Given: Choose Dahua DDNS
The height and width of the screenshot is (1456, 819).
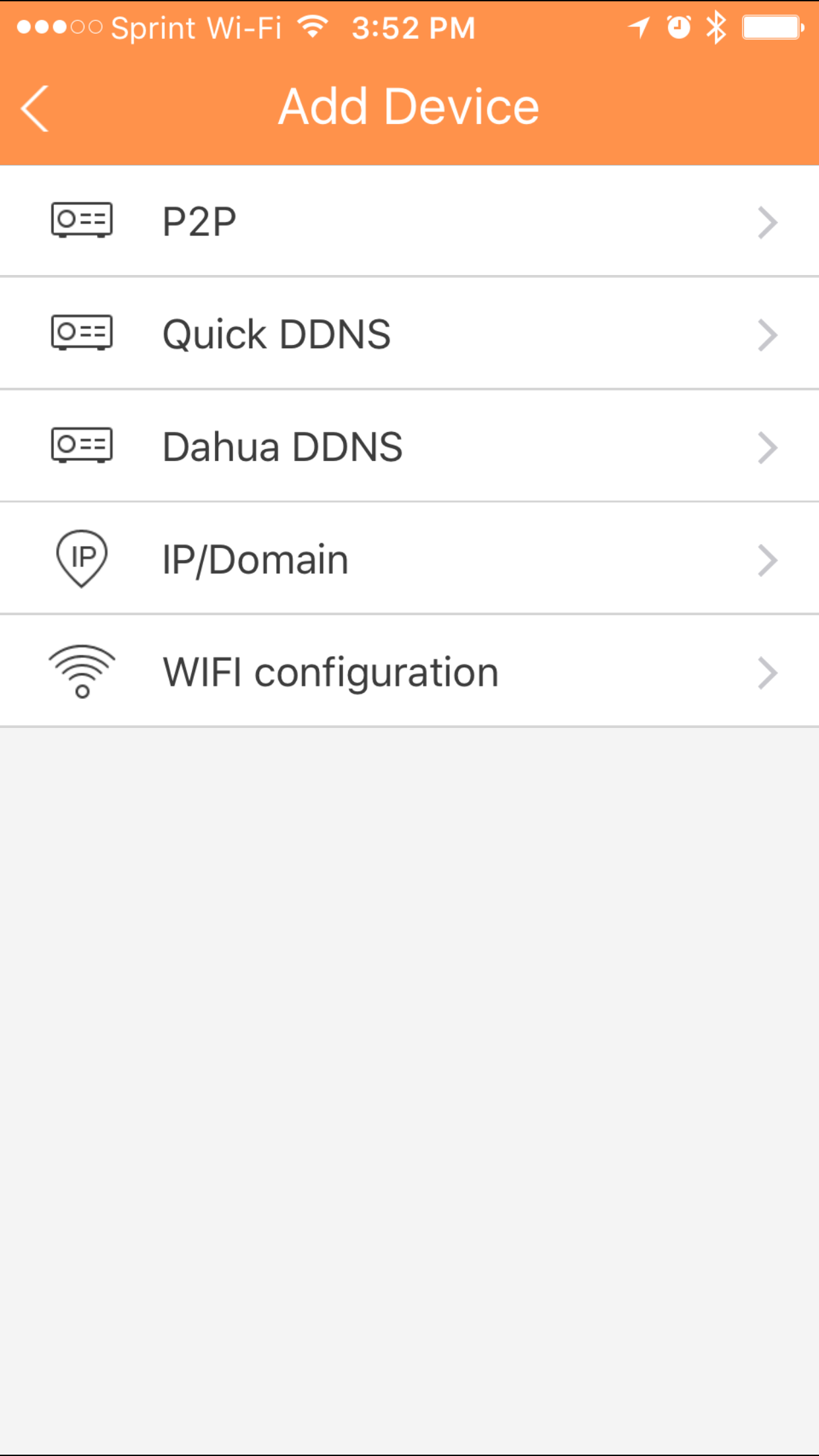Looking at the screenshot, I should point(409,447).
